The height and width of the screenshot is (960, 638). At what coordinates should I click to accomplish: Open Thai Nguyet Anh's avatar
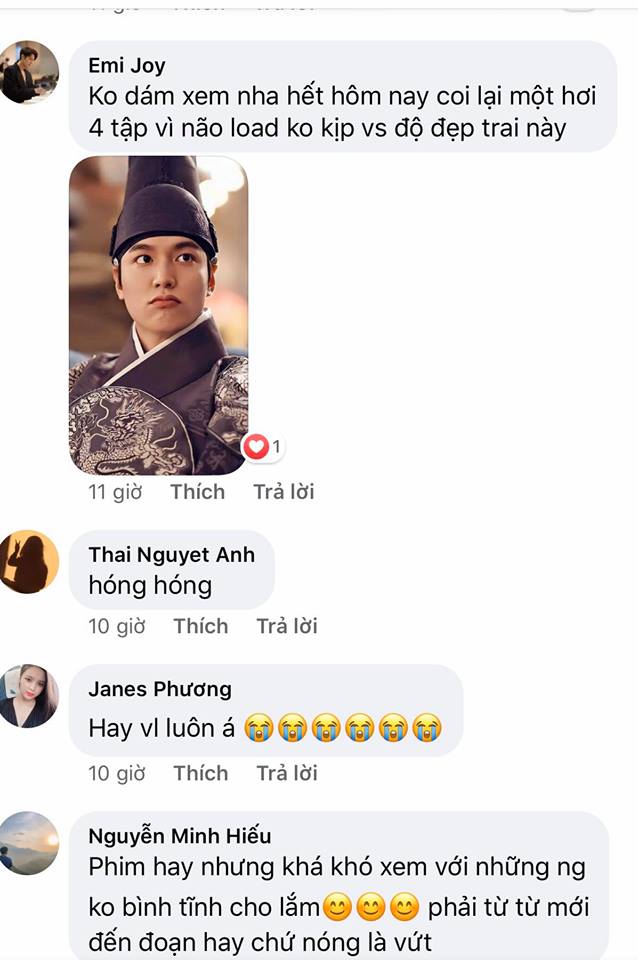click(29, 561)
